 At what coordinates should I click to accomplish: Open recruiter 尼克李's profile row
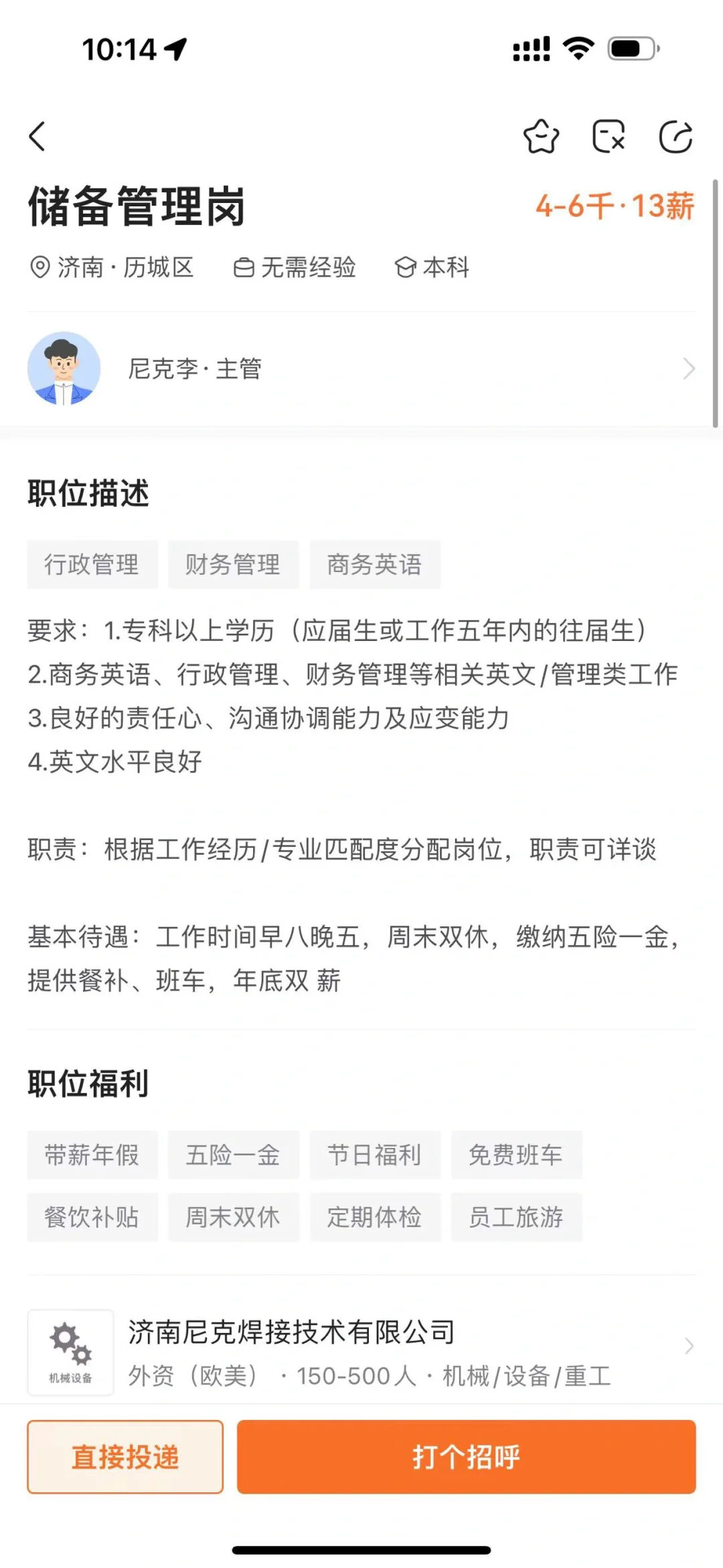pos(361,368)
